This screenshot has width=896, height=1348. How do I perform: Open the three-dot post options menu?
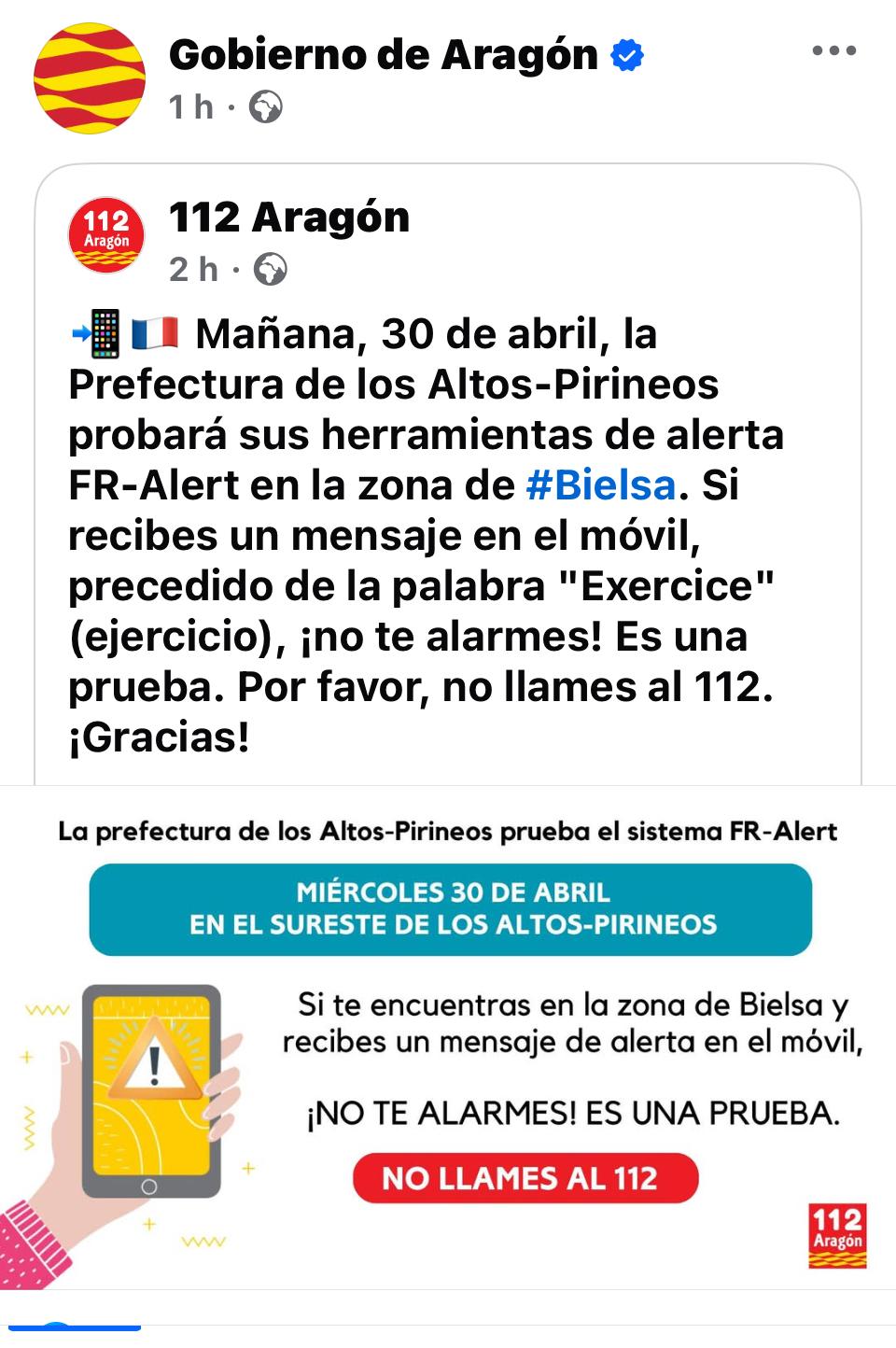coord(833,51)
